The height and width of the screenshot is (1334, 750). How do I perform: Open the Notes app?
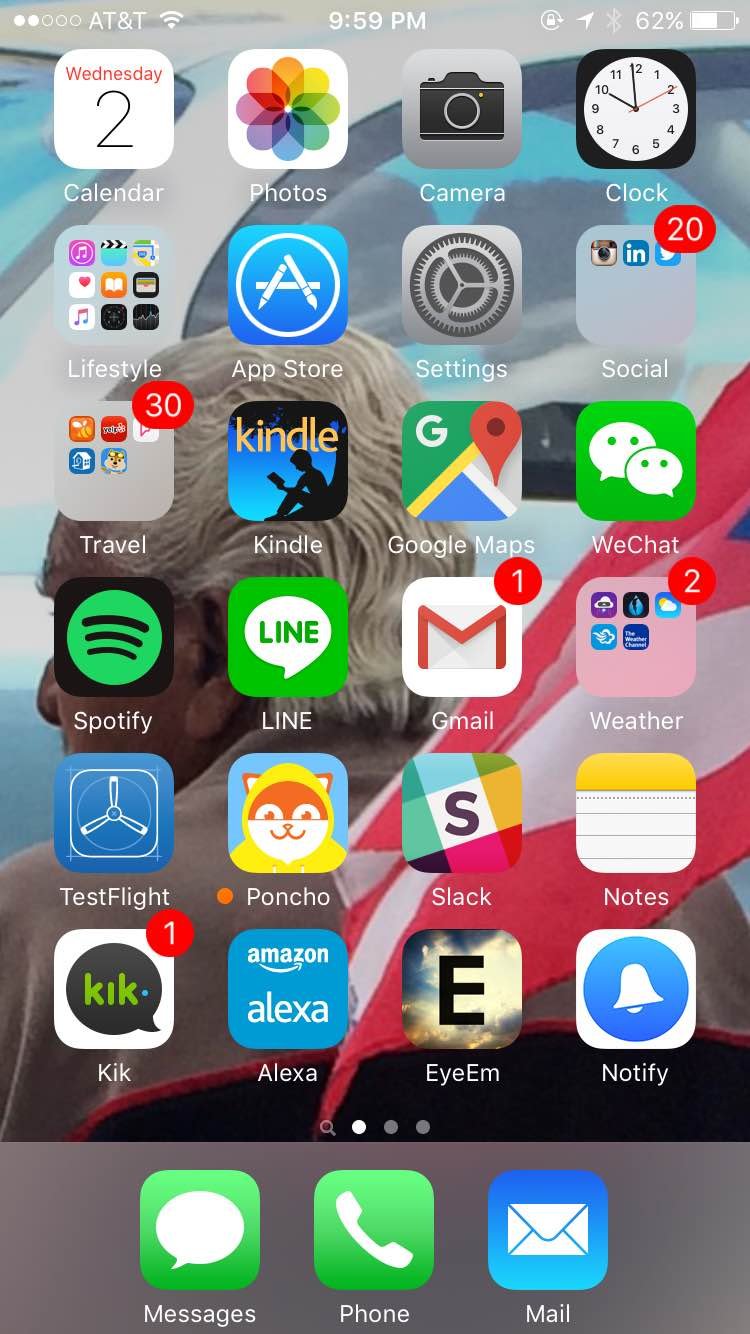(x=636, y=812)
